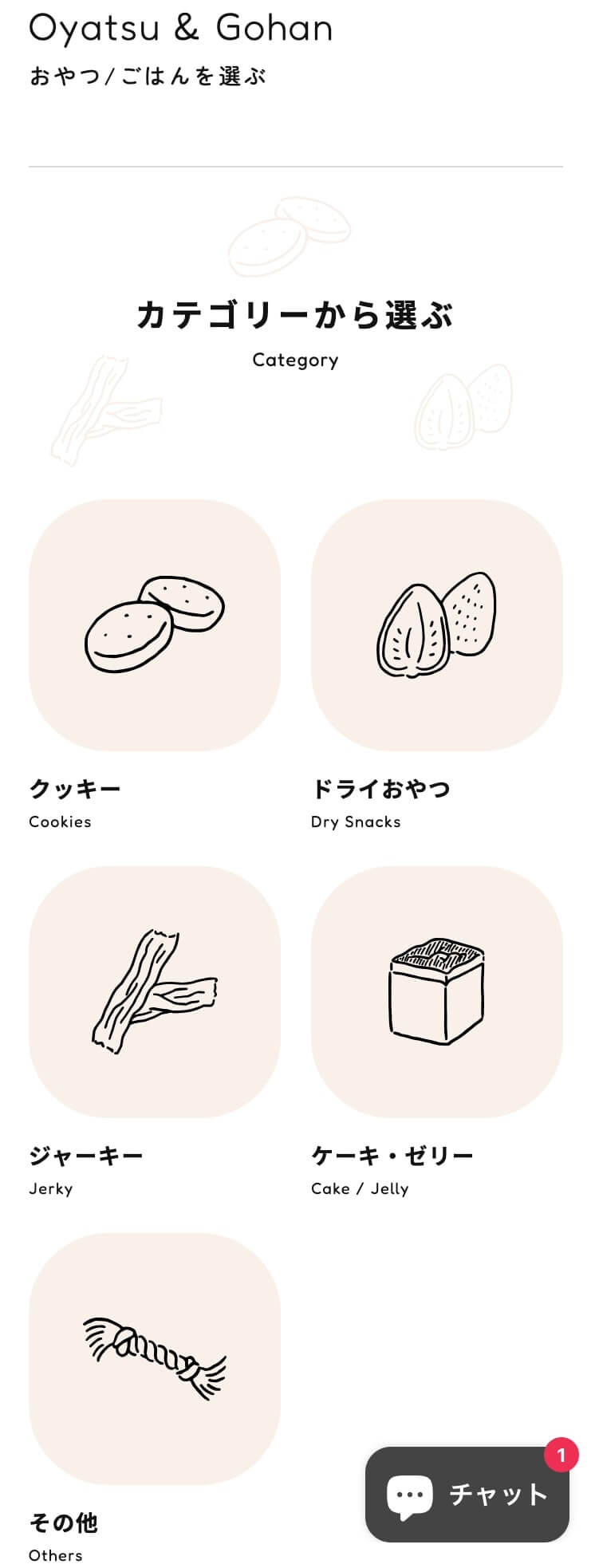
Task: Select the Dry Snacks category tile
Action: [x=436, y=624]
